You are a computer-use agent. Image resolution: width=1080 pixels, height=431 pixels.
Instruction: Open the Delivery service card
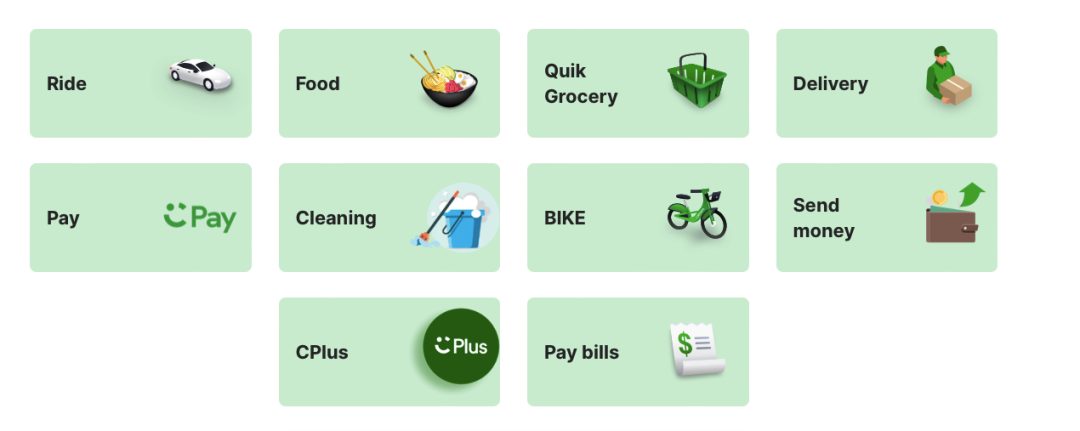tap(886, 83)
